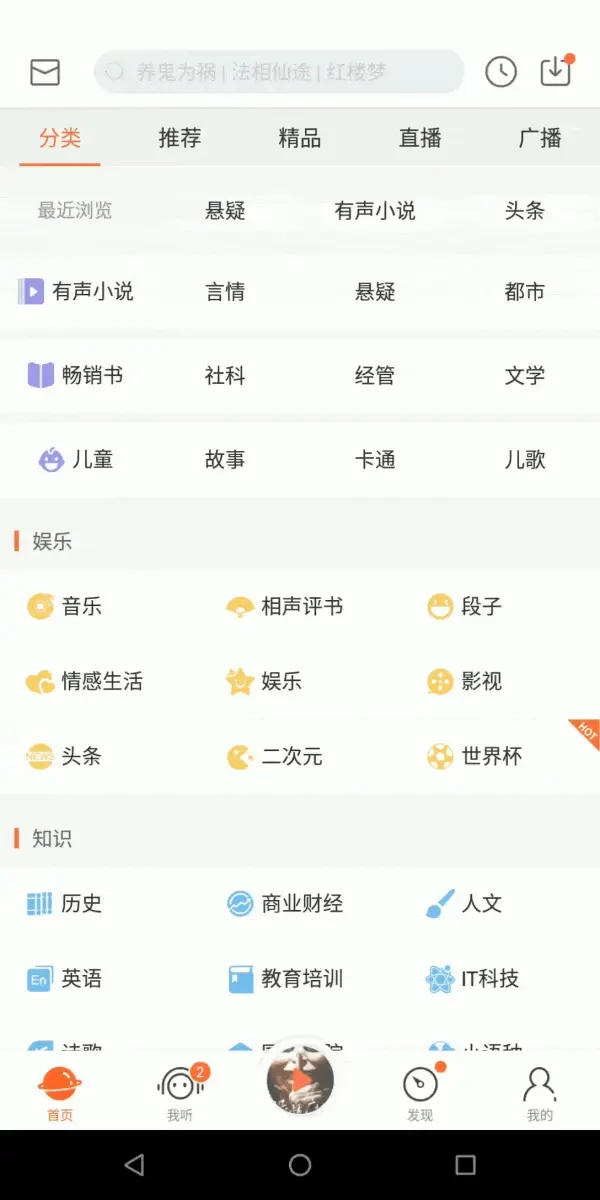
Task: Switch to 我听 bottom tab
Action: pyautogui.click(x=180, y=1092)
